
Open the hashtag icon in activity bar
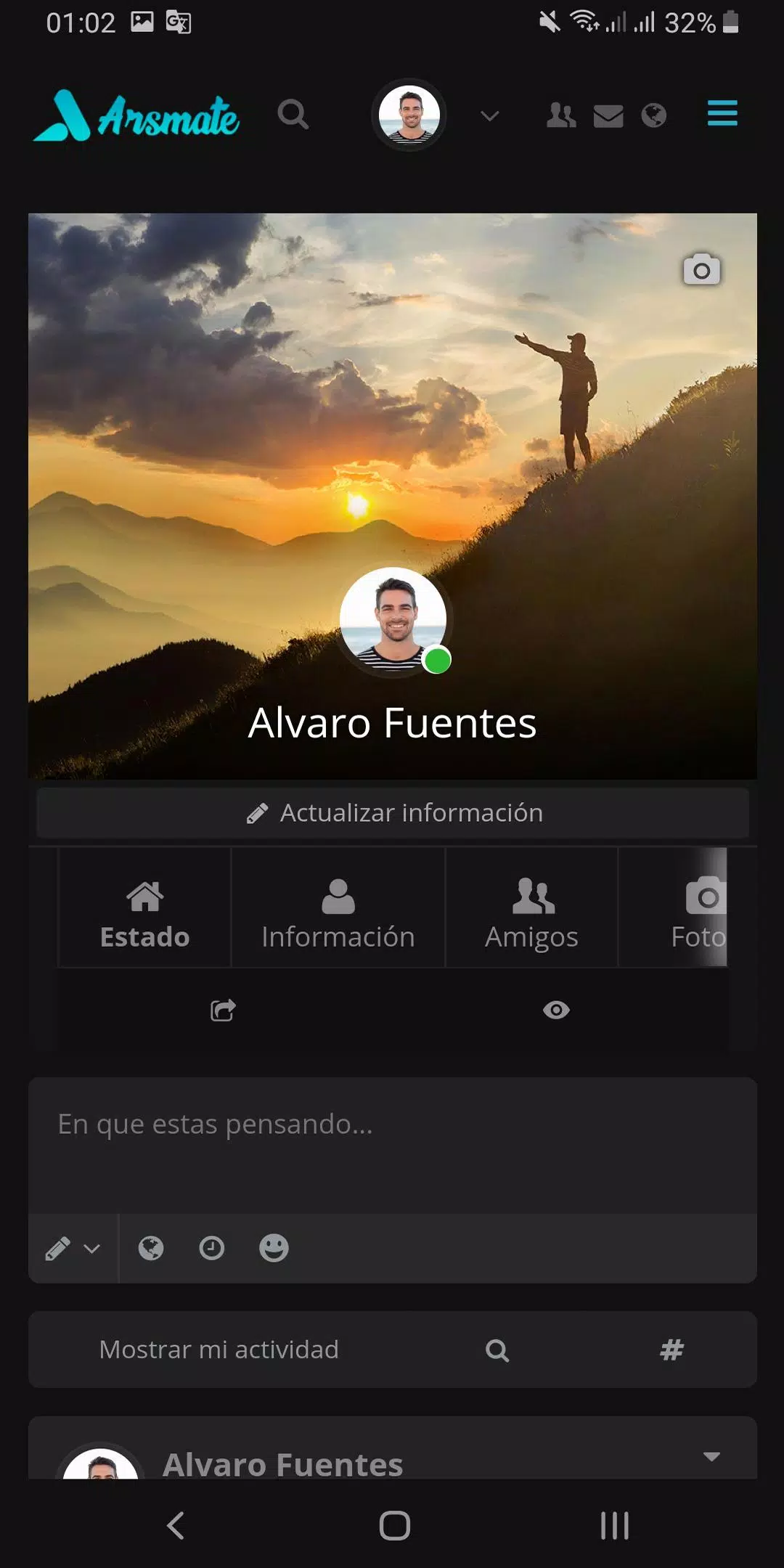click(x=671, y=1350)
